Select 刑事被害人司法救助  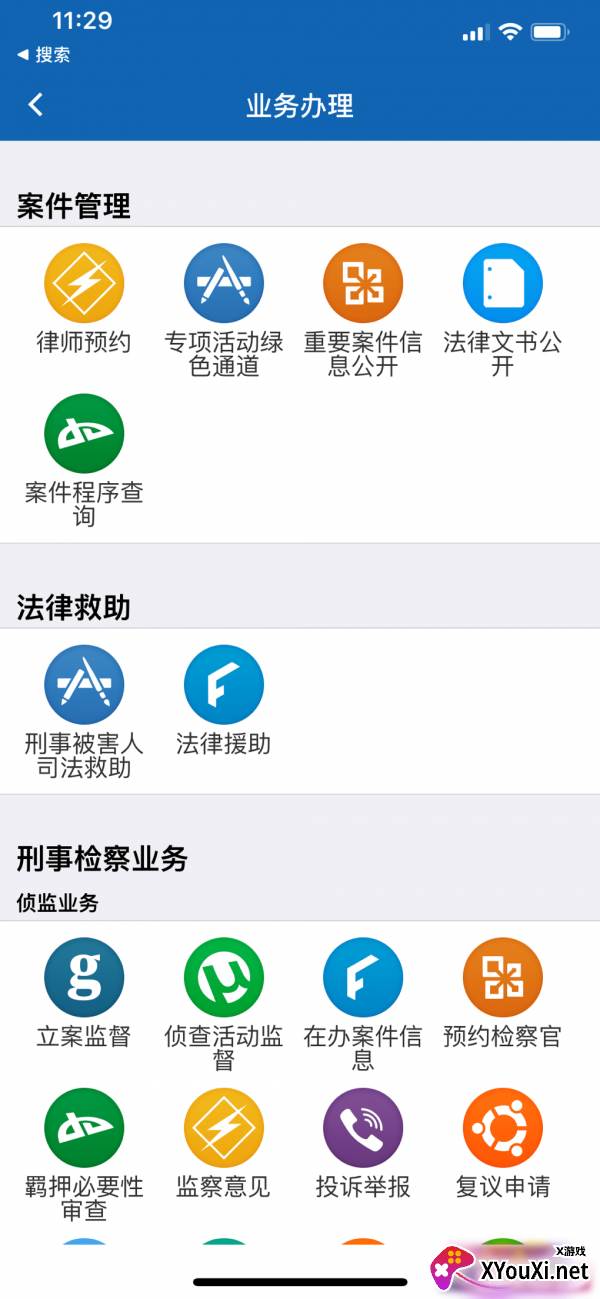[x=84, y=685]
